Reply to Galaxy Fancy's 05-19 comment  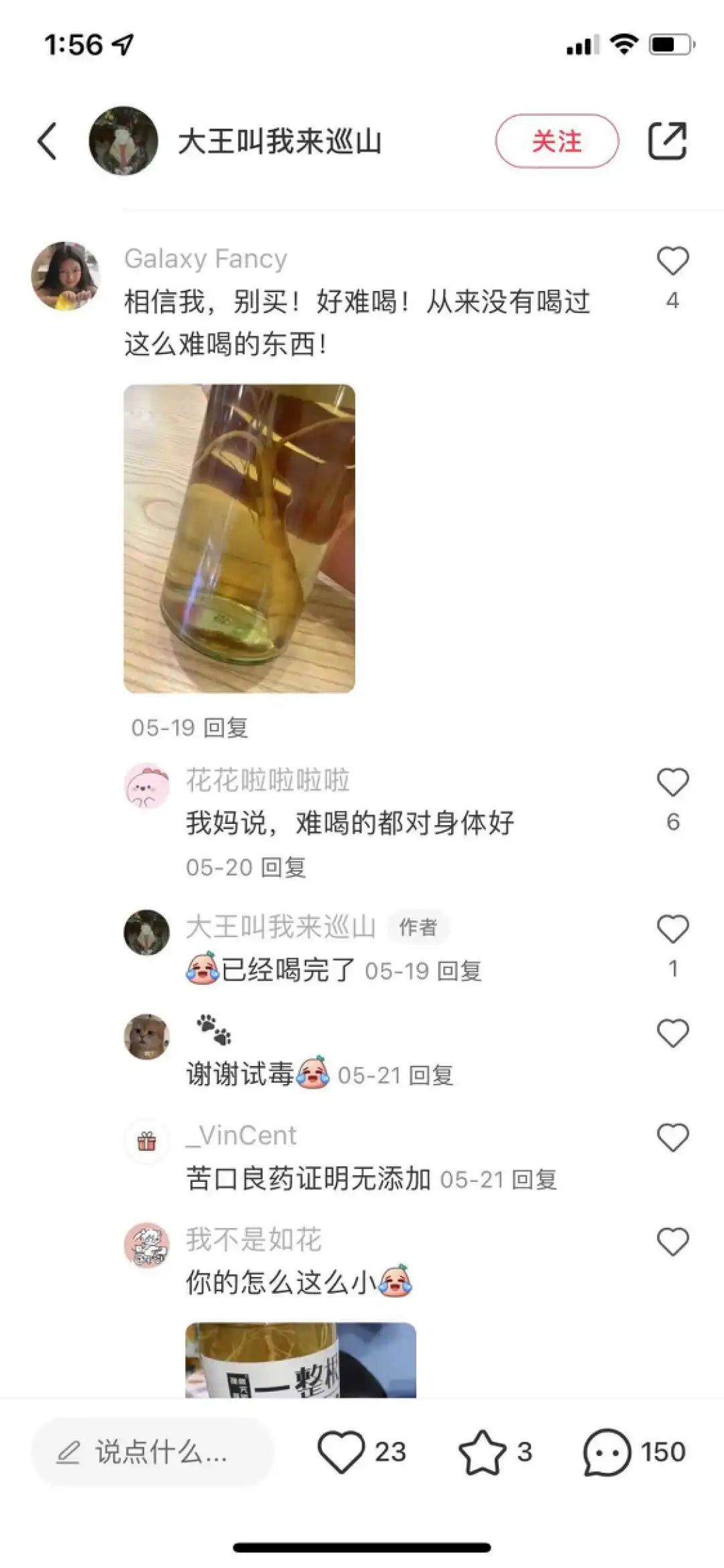(x=226, y=727)
